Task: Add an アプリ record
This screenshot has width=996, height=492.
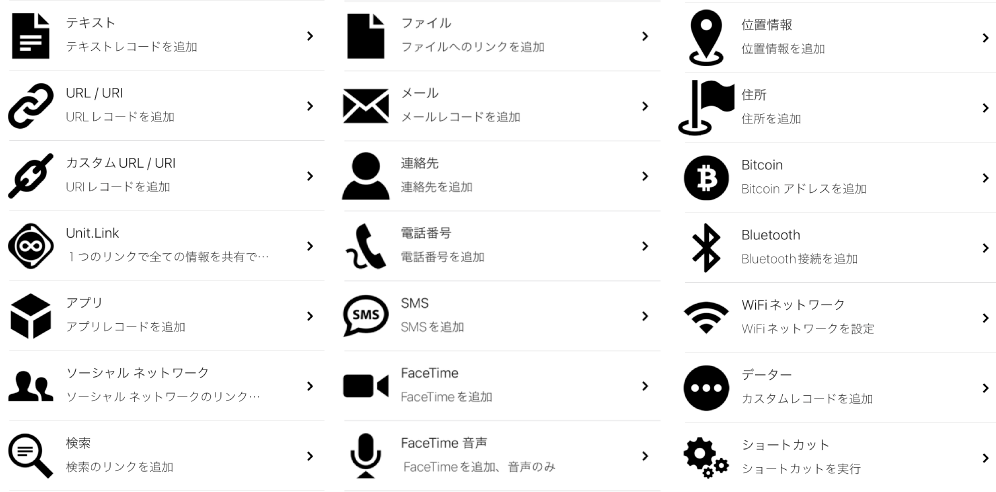Action: point(165,315)
